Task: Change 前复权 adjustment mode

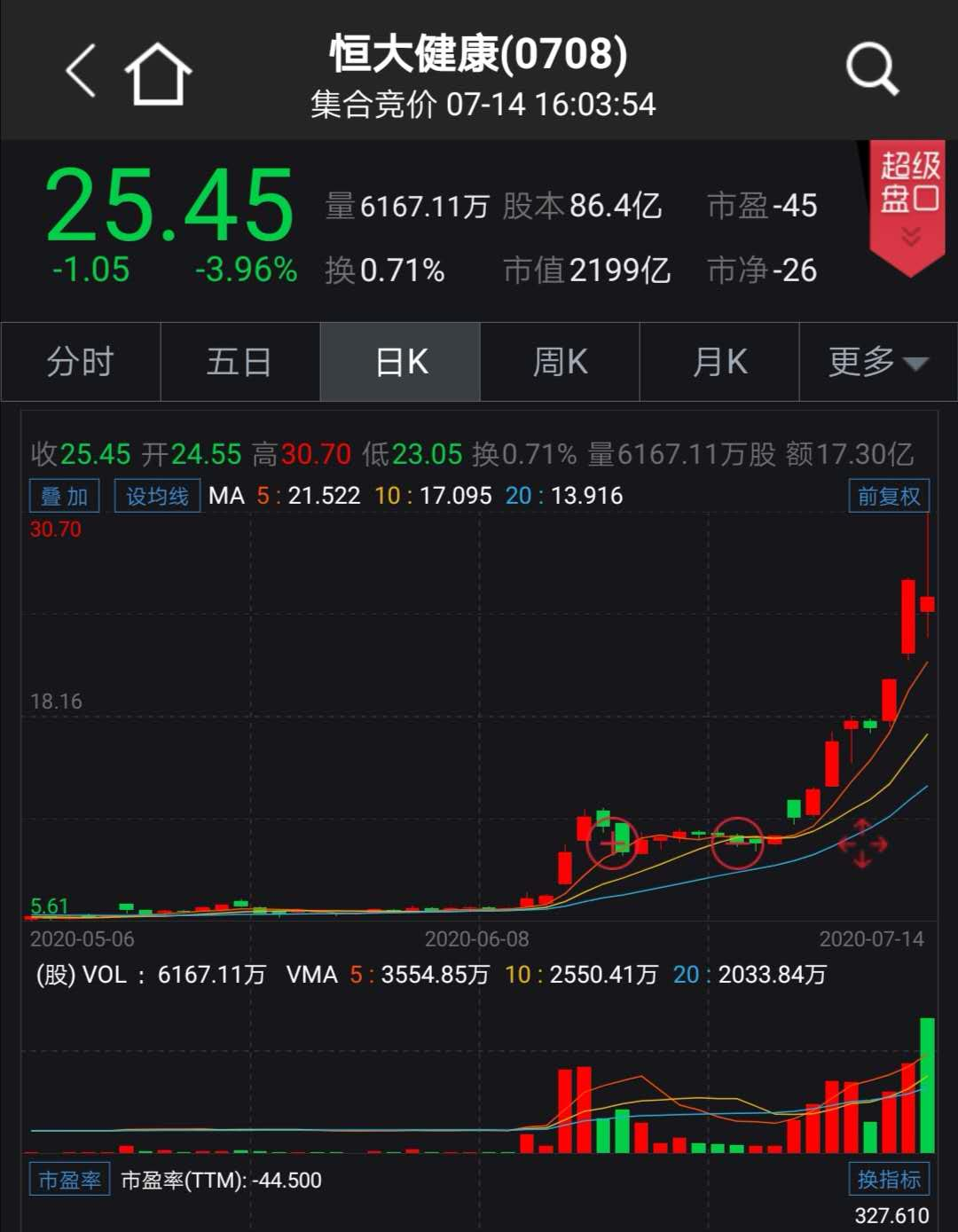Action: tap(889, 496)
